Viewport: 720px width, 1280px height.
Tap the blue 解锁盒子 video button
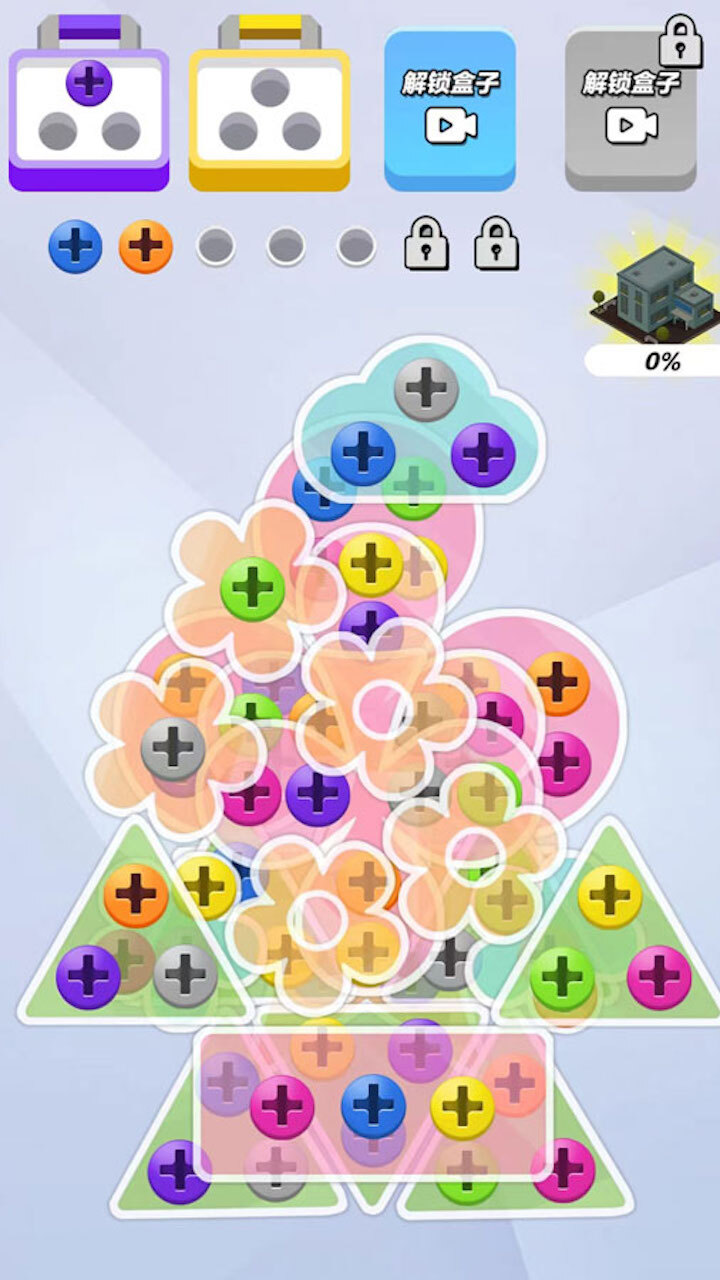pyautogui.click(x=450, y=108)
